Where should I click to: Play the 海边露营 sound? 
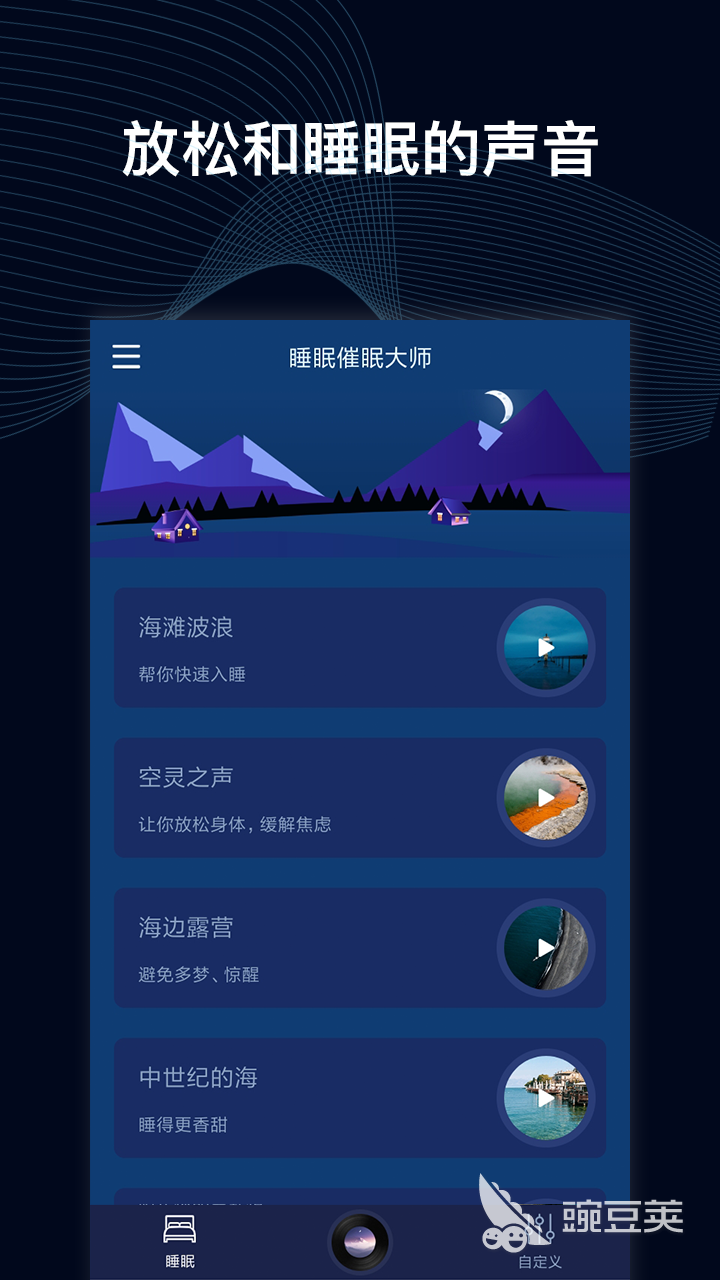(x=546, y=948)
